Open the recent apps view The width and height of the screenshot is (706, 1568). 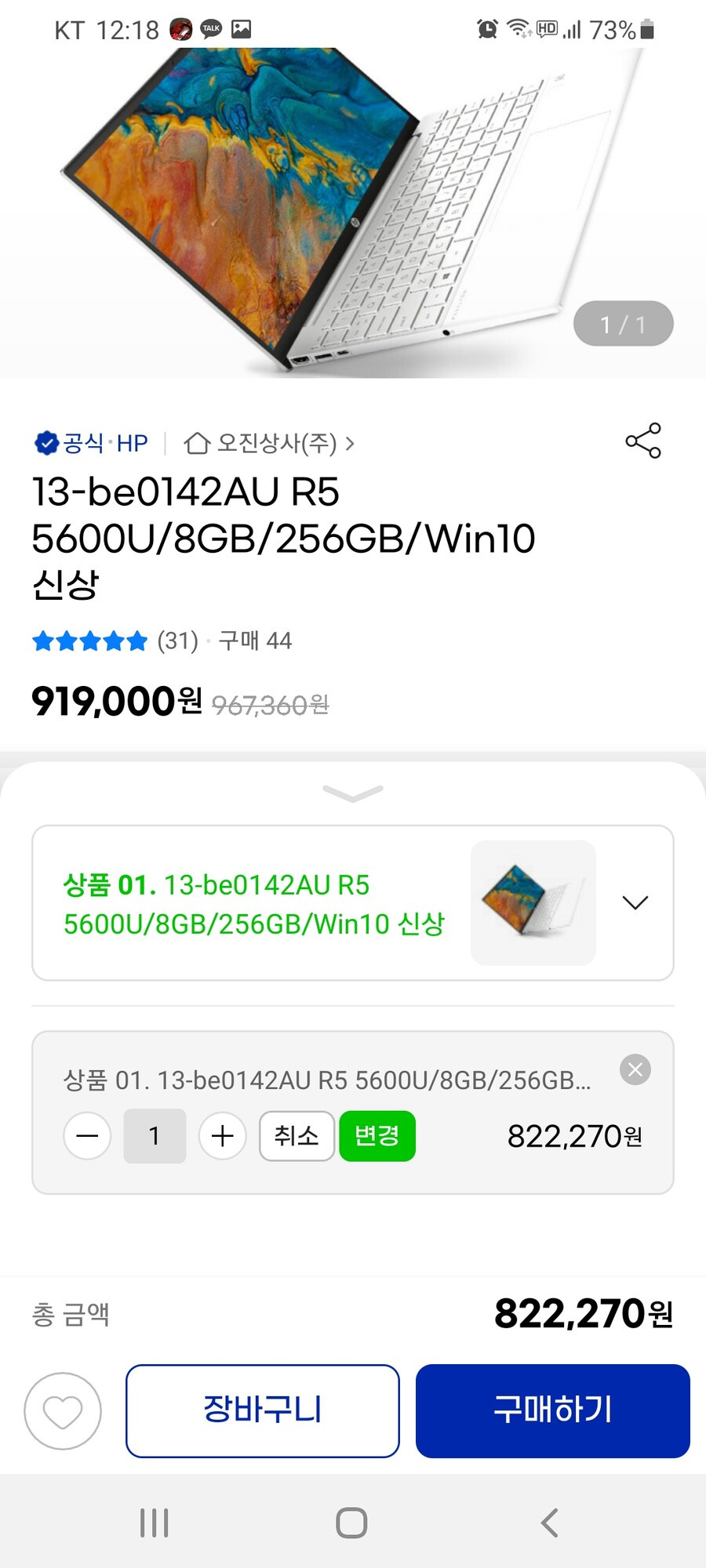tap(155, 1523)
